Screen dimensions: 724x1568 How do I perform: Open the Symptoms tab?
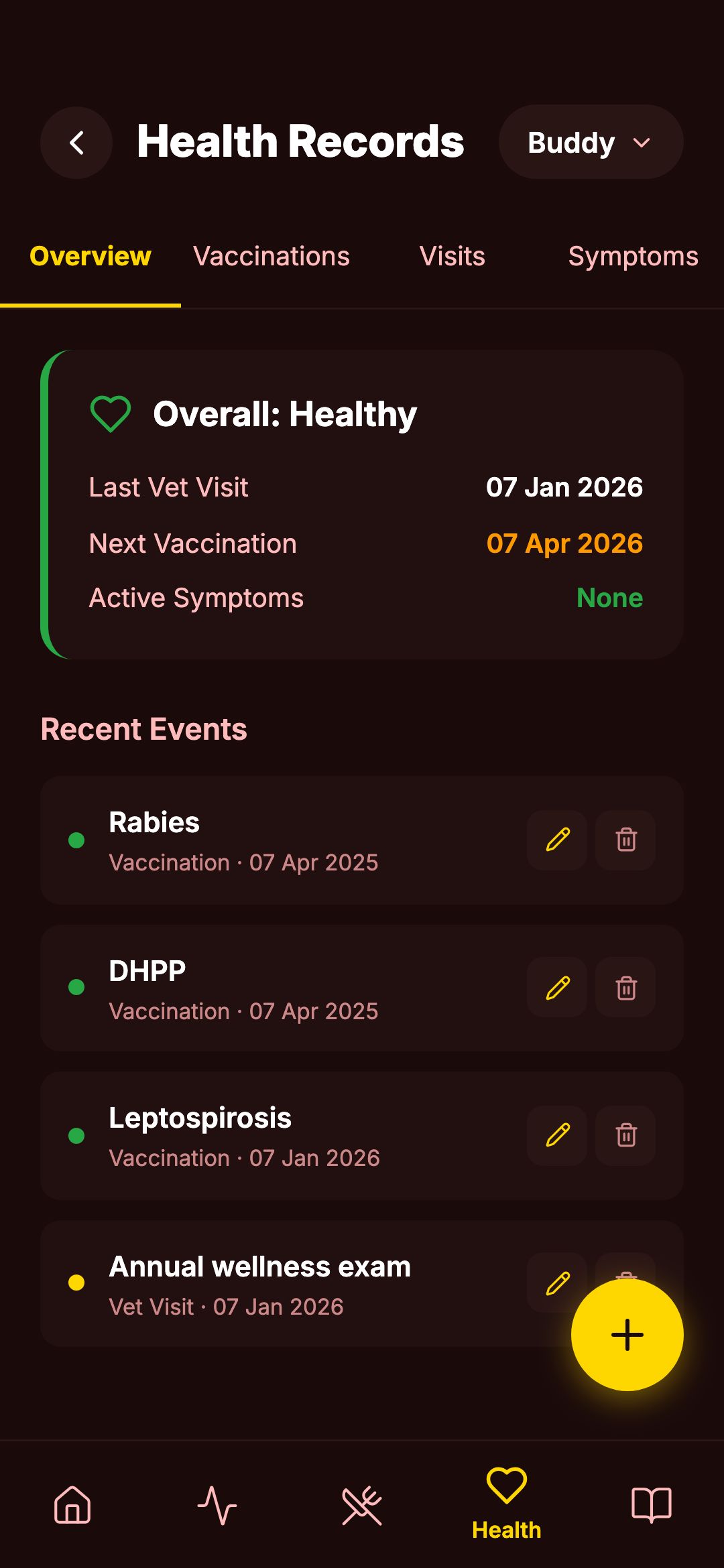632,257
